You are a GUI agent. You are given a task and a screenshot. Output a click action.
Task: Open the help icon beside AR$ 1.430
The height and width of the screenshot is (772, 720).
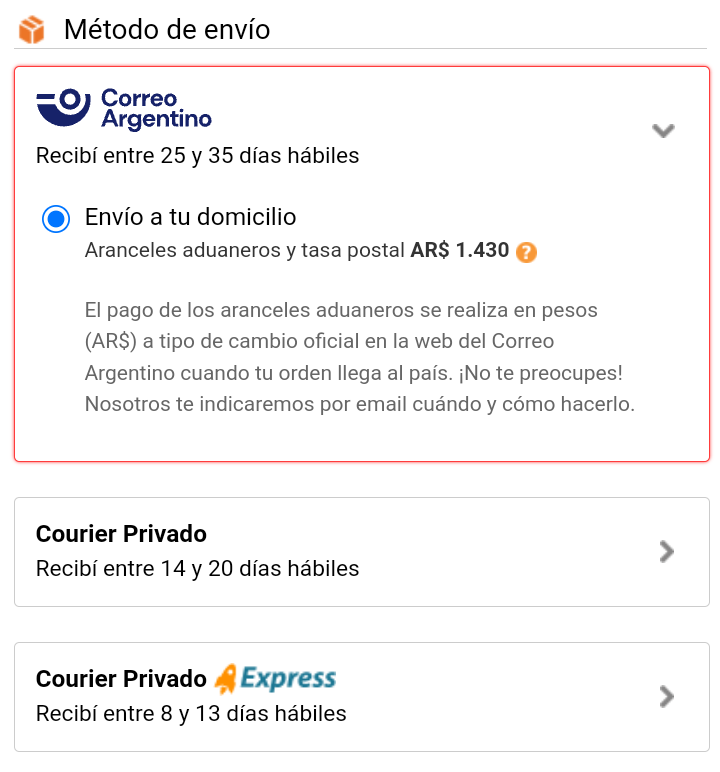pyautogui.click(x=527, y=252)
